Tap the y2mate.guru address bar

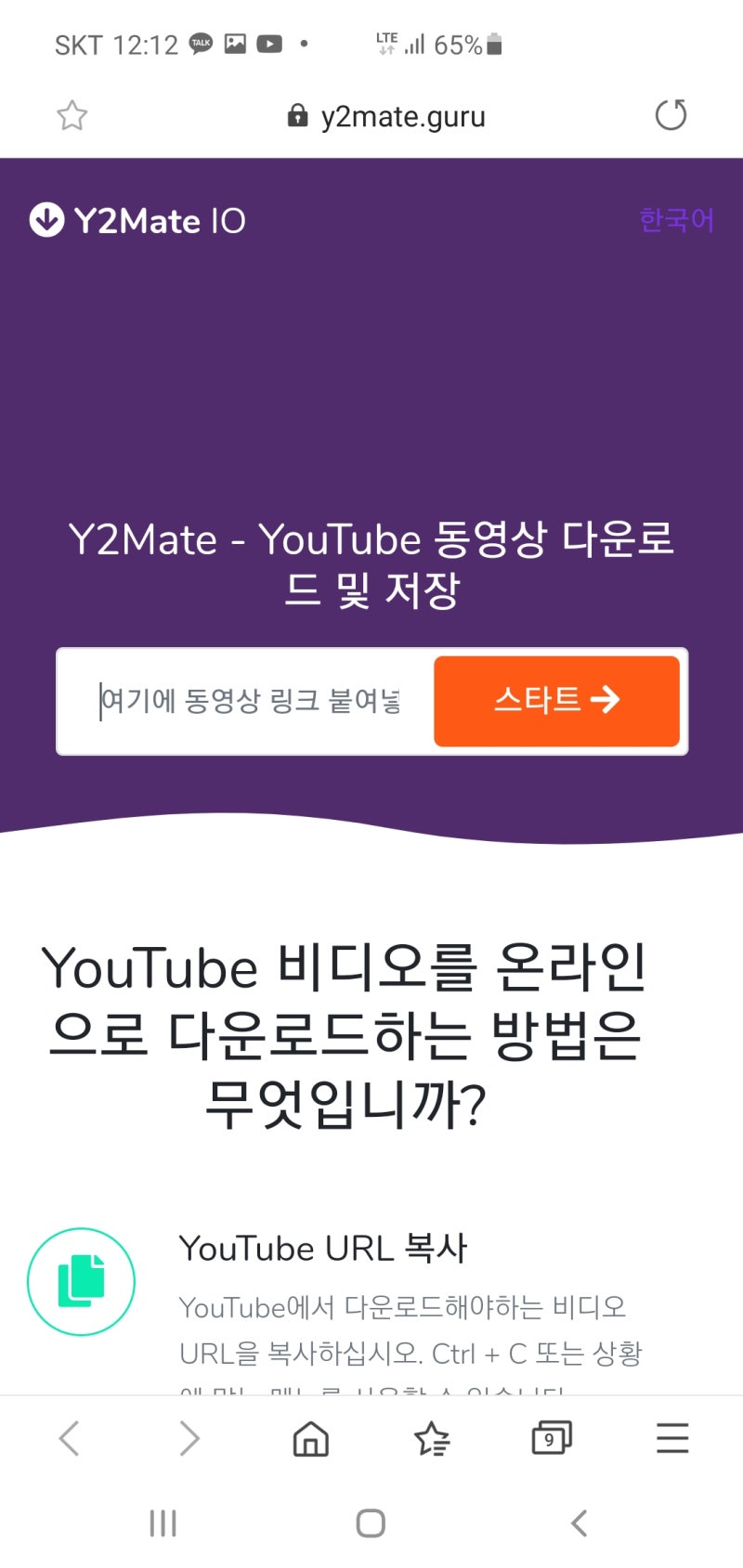click(385, 116)
